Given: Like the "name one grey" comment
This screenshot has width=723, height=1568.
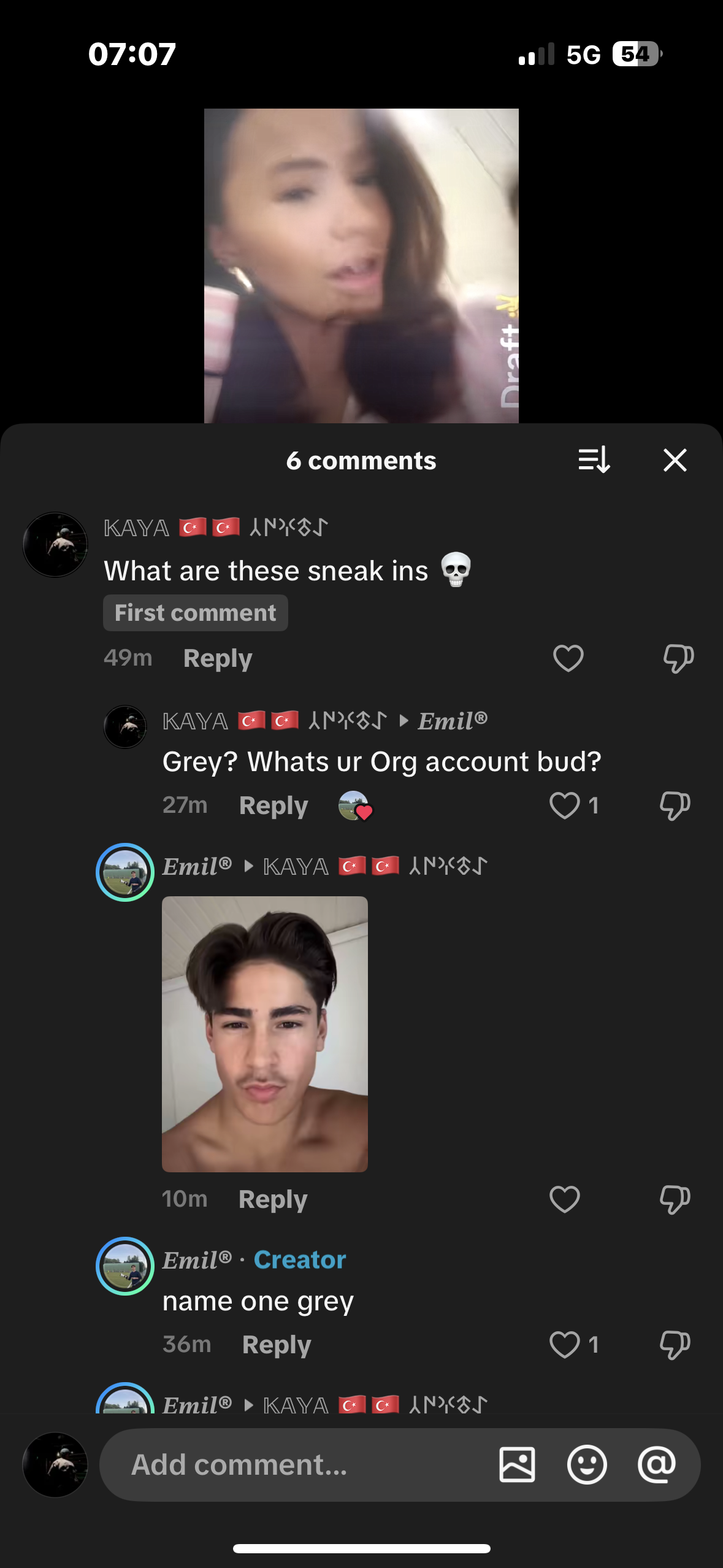Looking at the screenshot, I should point(565,1344).
